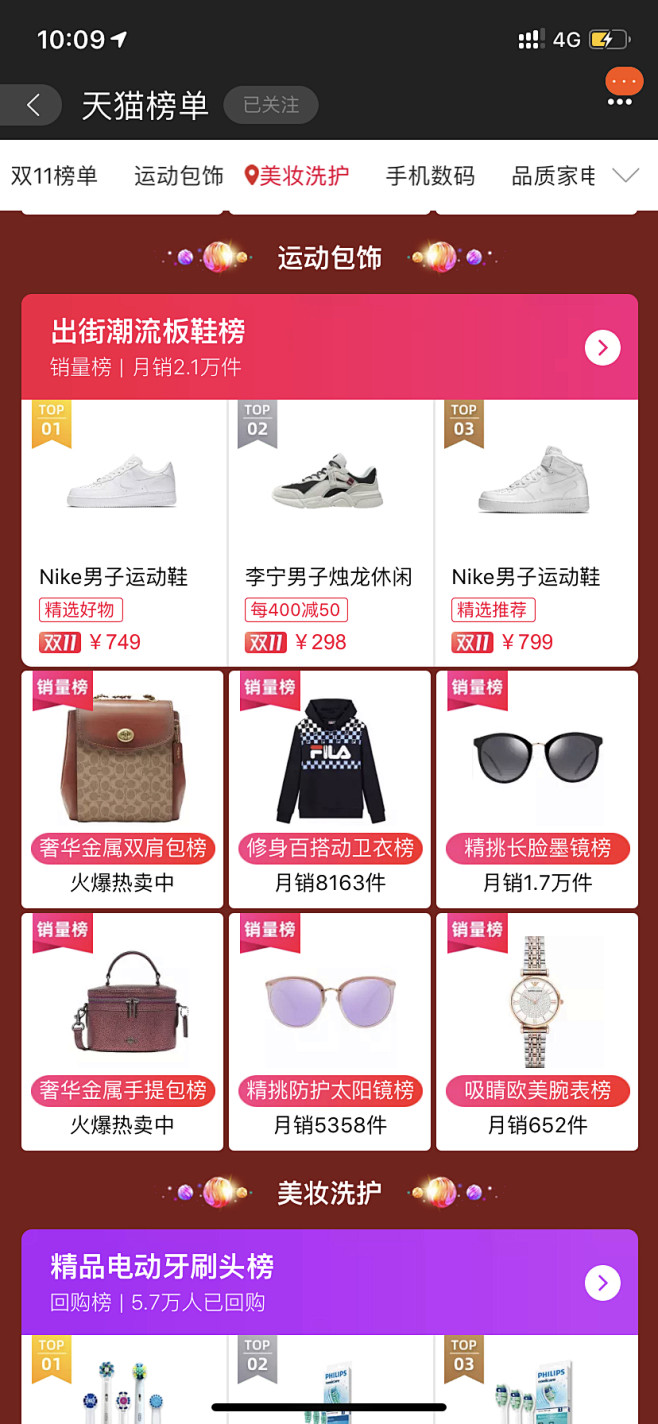
Task: View the 精挑防护太阳镜榜 card
Action: coord(330,1031)
